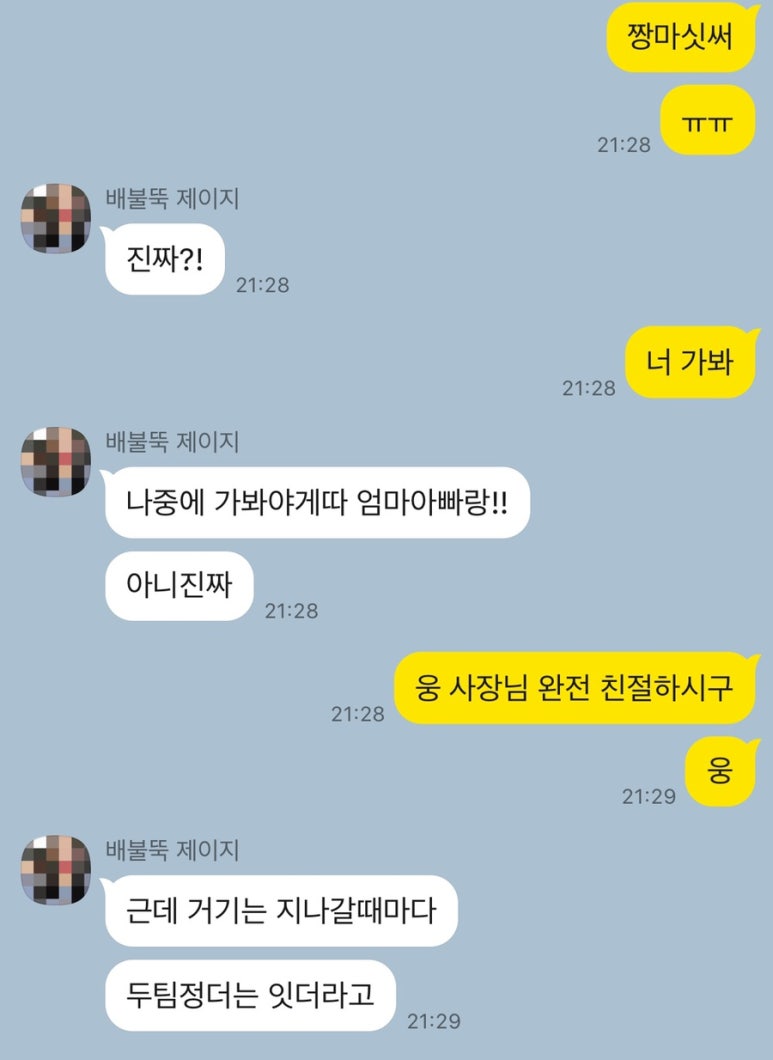Open 배불뚝 제이지's profile picture beside 진짜?! message
This screenshot has height=1060, width=773.
pyautogui.click(x=56, y=218)
